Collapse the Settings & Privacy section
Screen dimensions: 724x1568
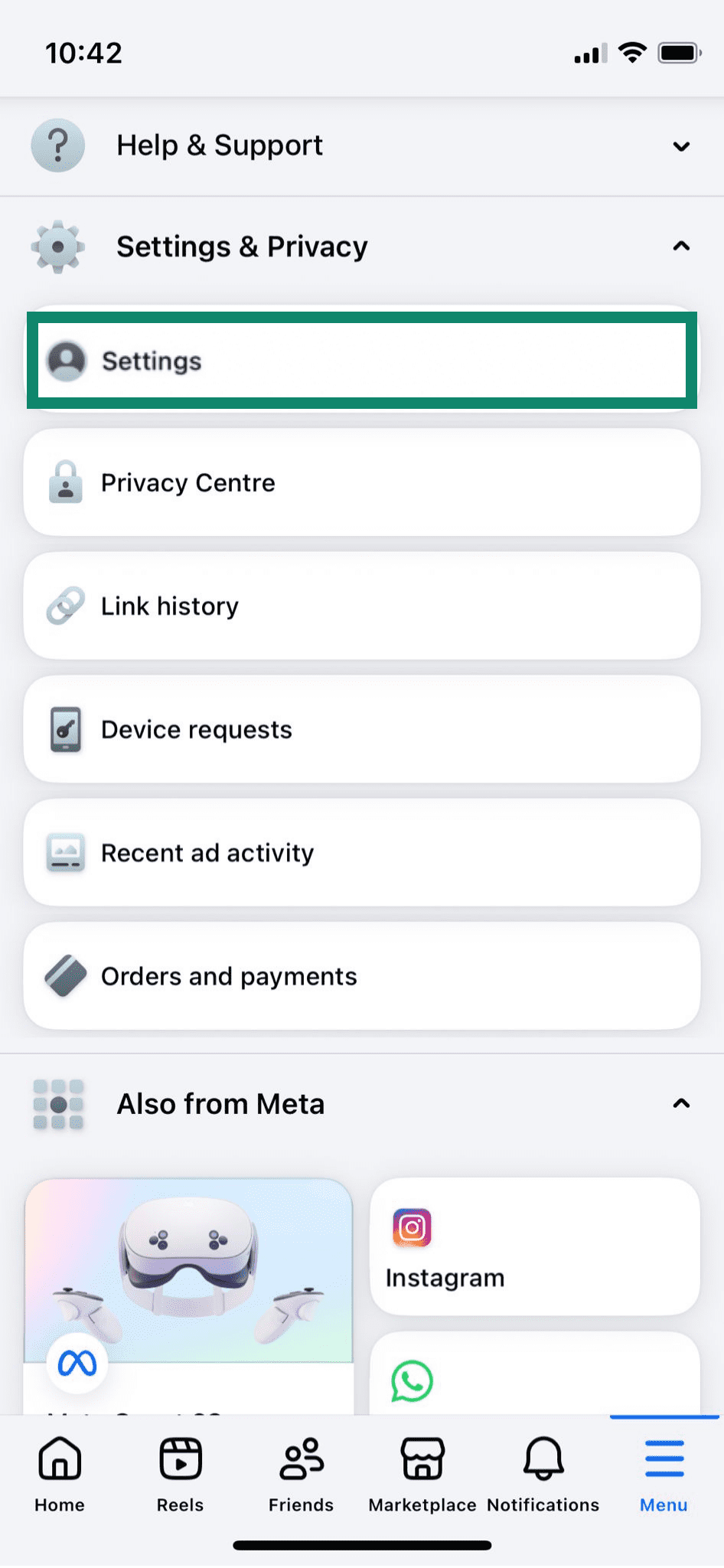(x=680, y=247)
